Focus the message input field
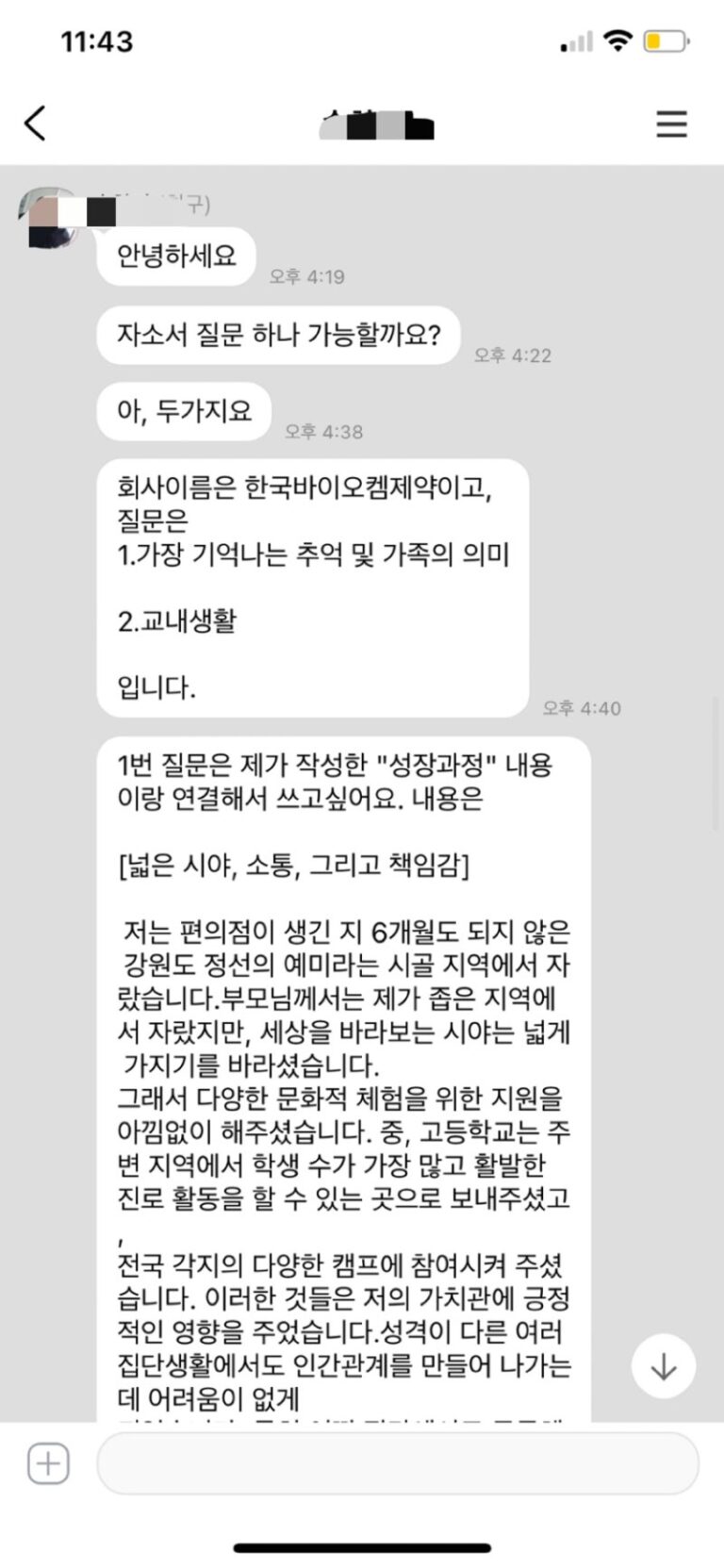 [x=398, y=1464]
